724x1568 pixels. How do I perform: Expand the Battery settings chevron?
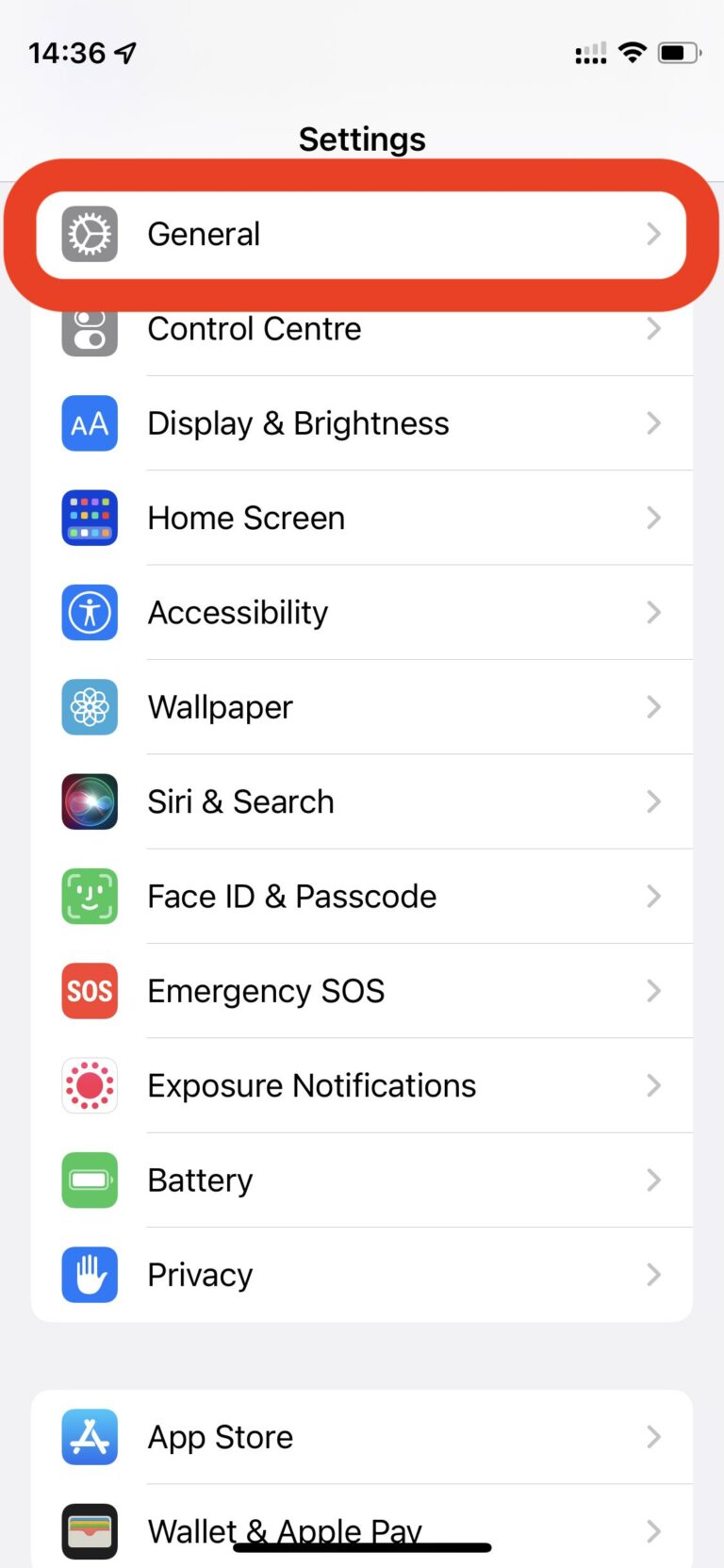coord(654,1180)
